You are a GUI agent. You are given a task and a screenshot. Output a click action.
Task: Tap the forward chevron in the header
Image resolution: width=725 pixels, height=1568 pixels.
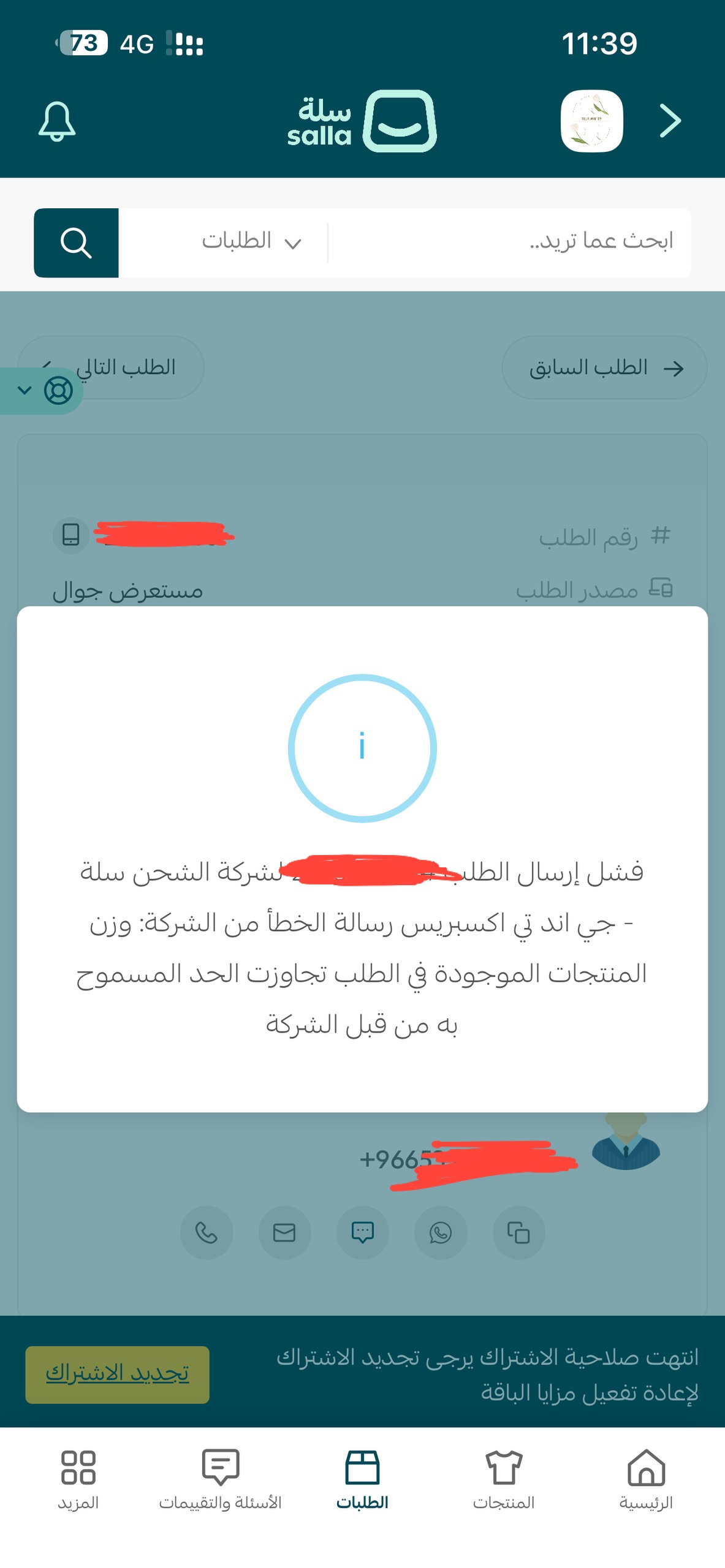click(670, 121)
